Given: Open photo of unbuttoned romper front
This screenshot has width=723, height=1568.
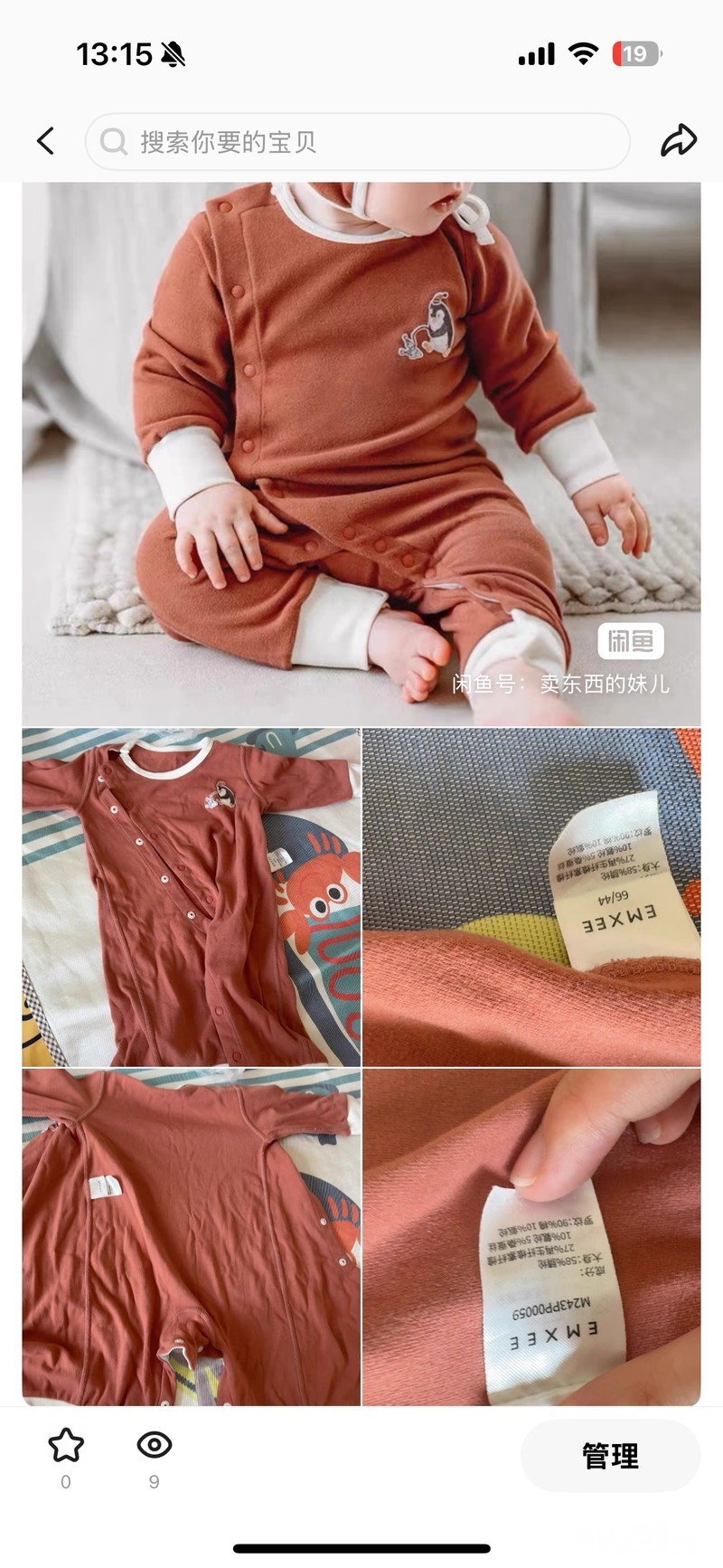Looking at the screenshot, I should click(x=191, y=897).
